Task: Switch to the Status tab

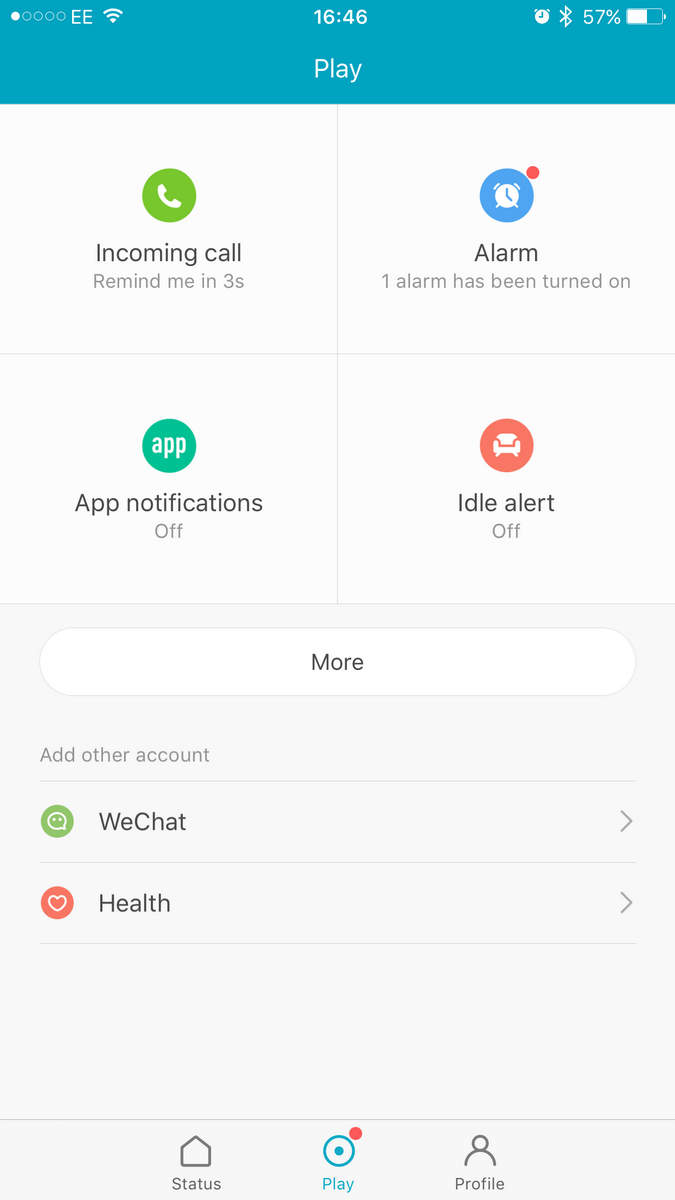Action: pyautogui.click(x=196, y=1162)
